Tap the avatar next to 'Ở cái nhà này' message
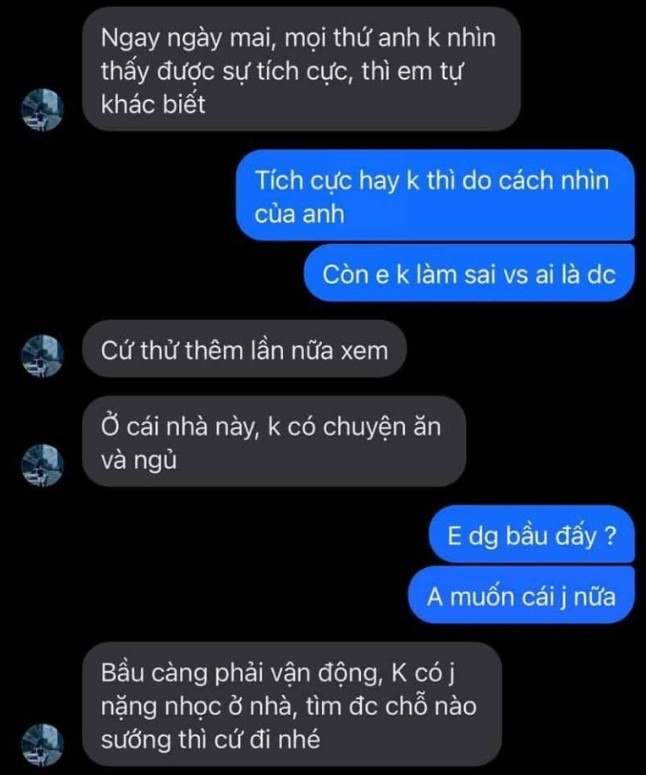This screenshot has width=646, height=775. [43, 465]
